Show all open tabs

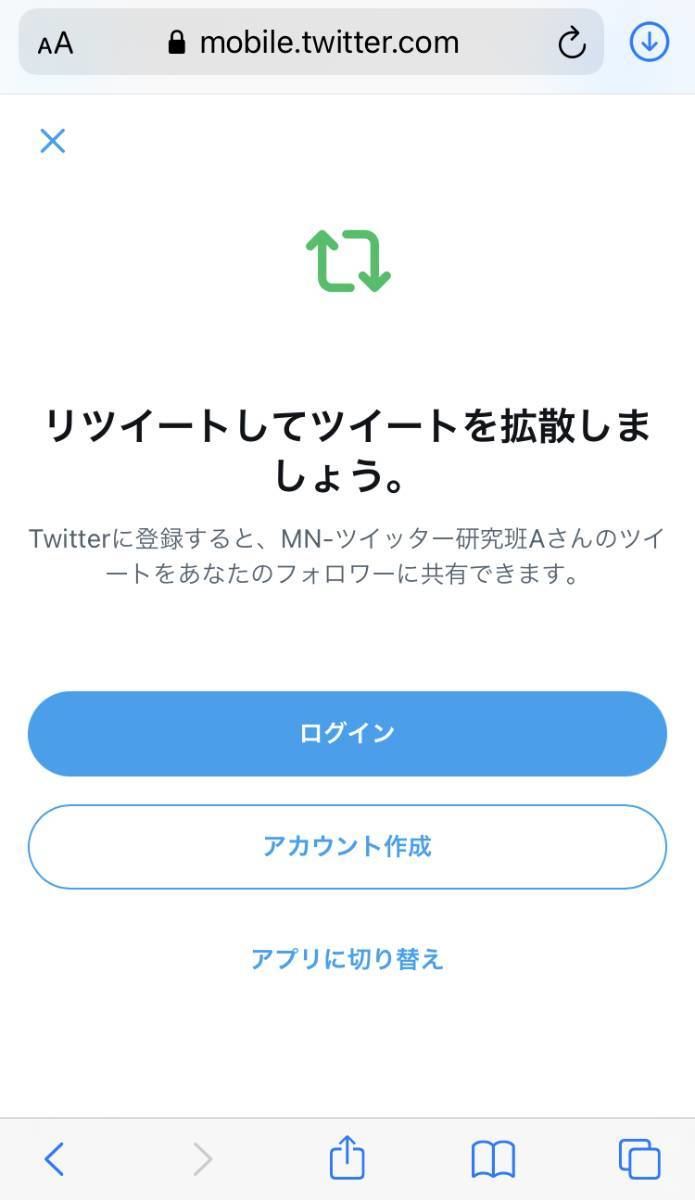pyautogui.click(x=639, y=1159)
